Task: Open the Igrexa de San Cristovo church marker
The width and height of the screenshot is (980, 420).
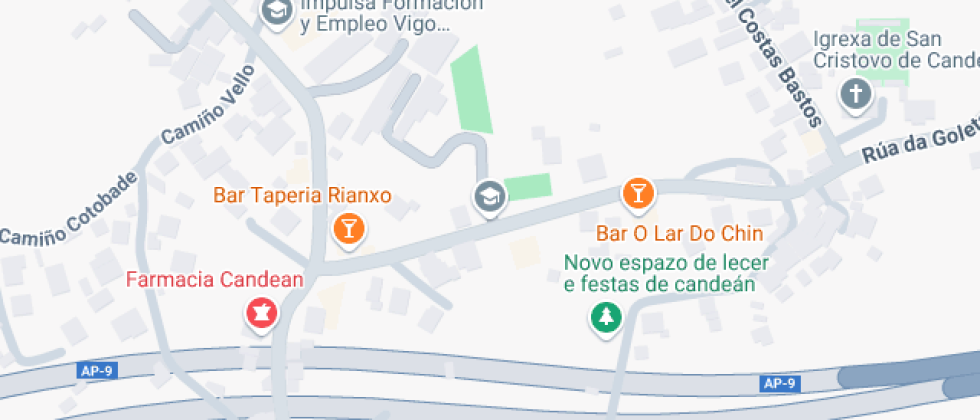Action: point(856,96)
